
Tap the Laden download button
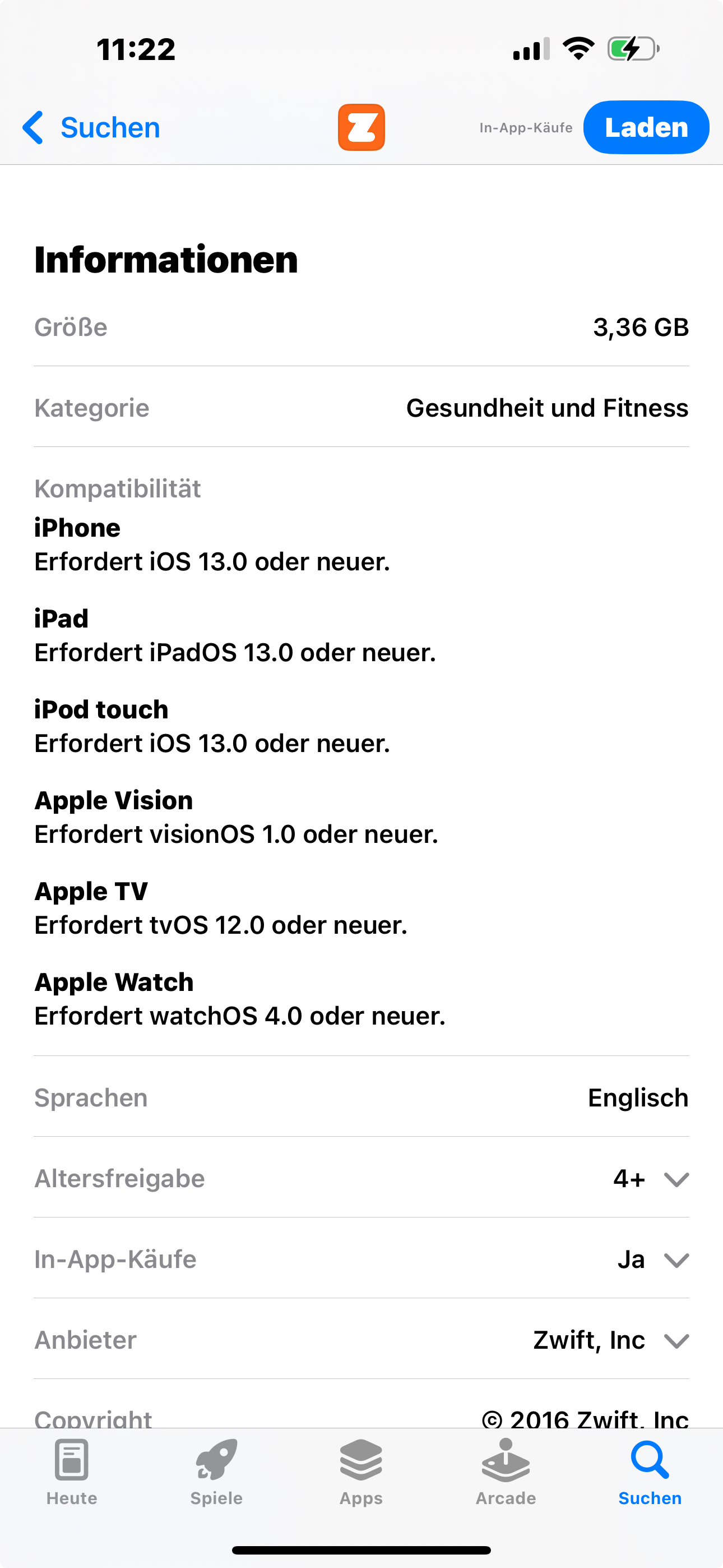click(646, 128)
